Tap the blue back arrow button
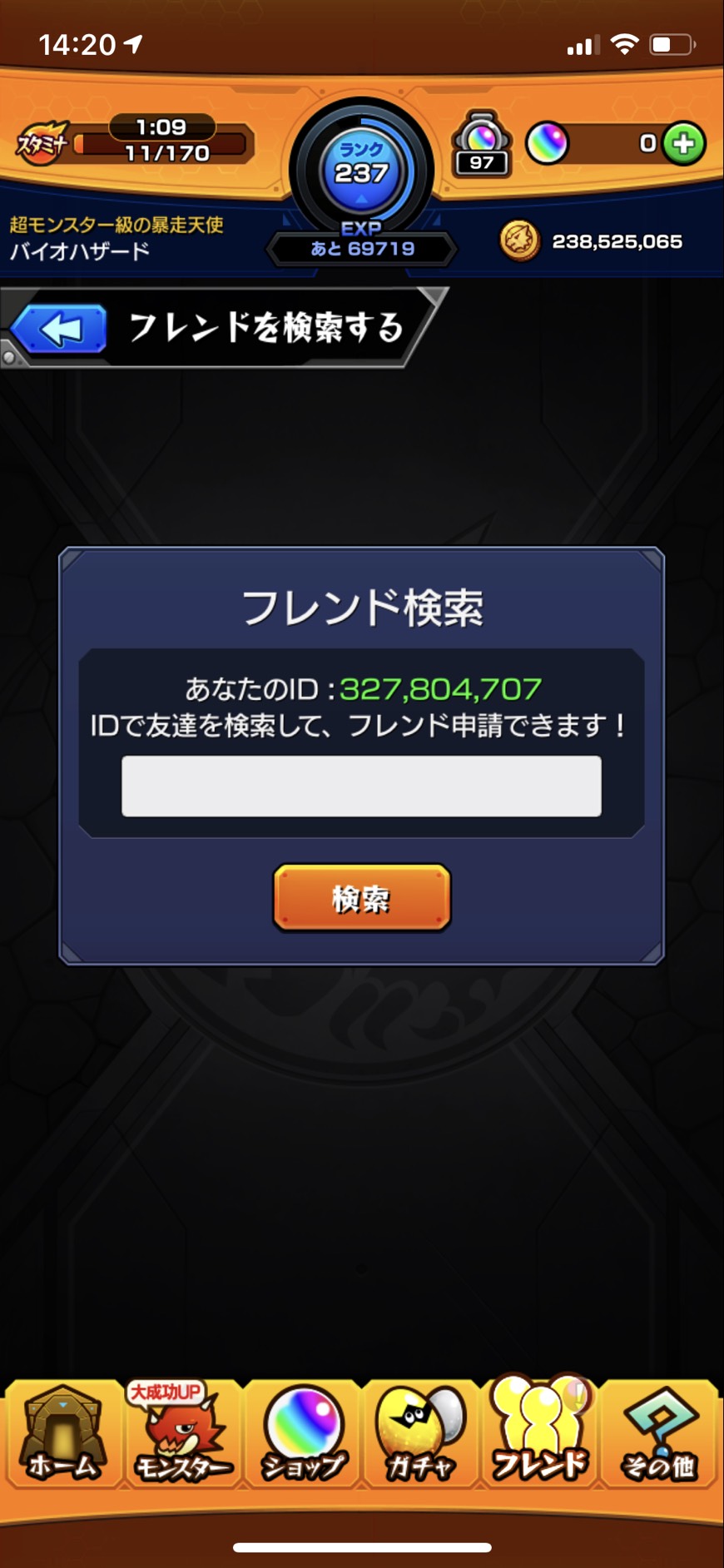Image resolution: width=724 pixels, height=1568 pixels. click(60, 329)
